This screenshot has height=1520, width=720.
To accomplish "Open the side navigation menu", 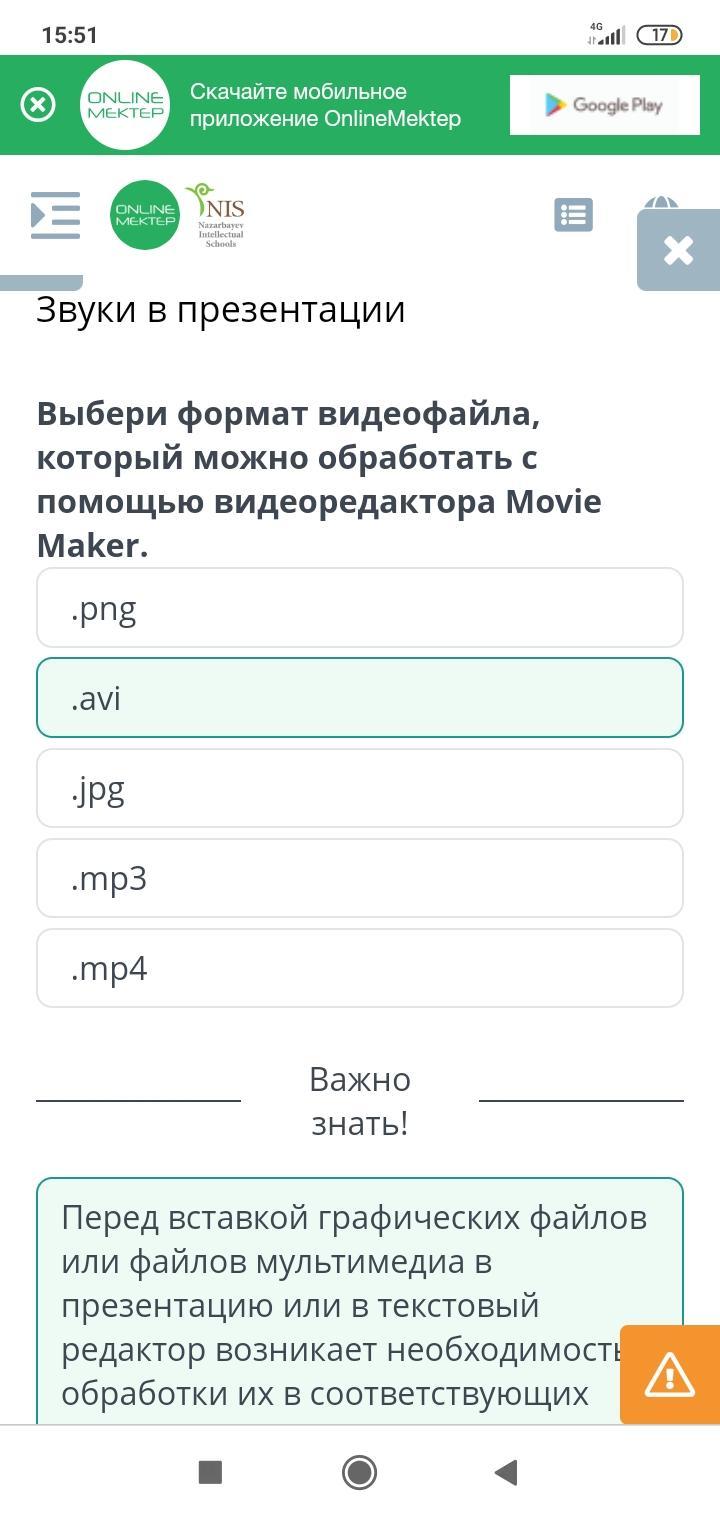I will coord(55,215).
